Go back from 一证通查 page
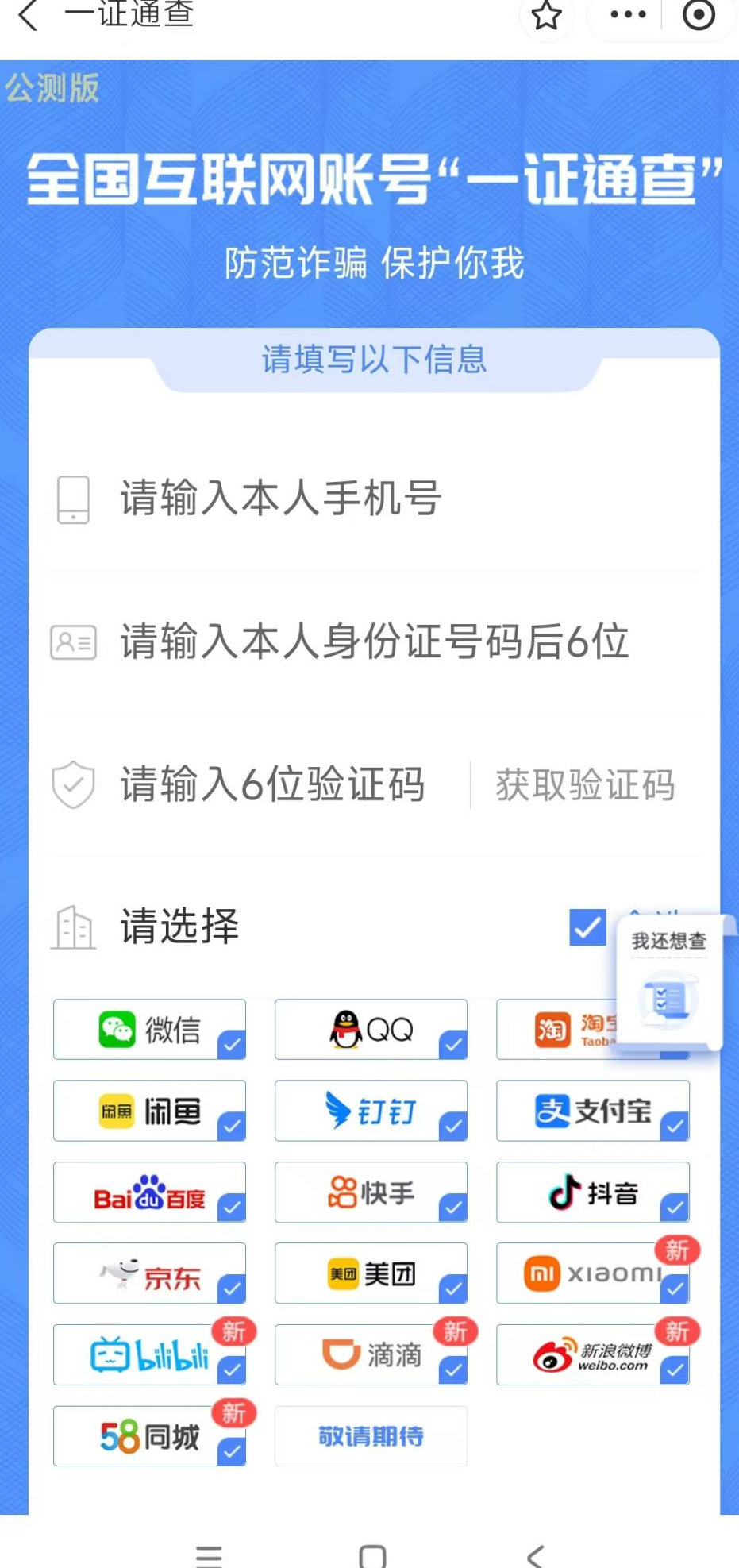Viewport: 739px width, 1568px height. pos(29,14)
